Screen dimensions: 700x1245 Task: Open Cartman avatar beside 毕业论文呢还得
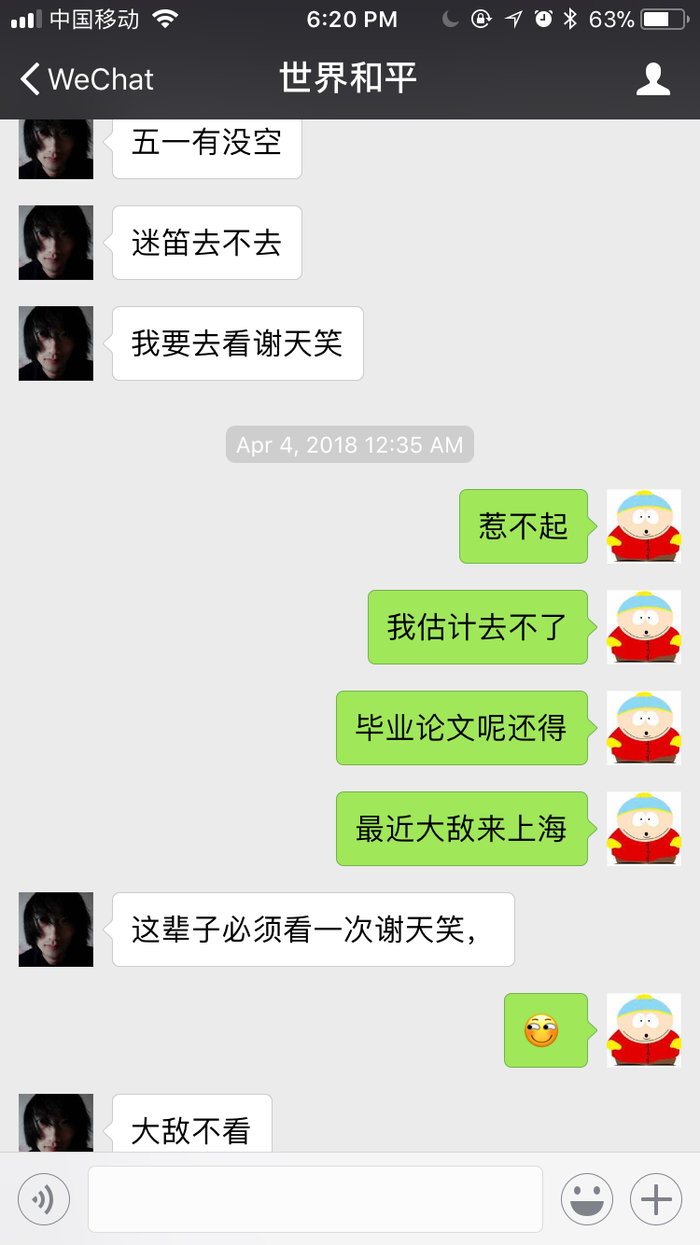click(x=644, y=728)
